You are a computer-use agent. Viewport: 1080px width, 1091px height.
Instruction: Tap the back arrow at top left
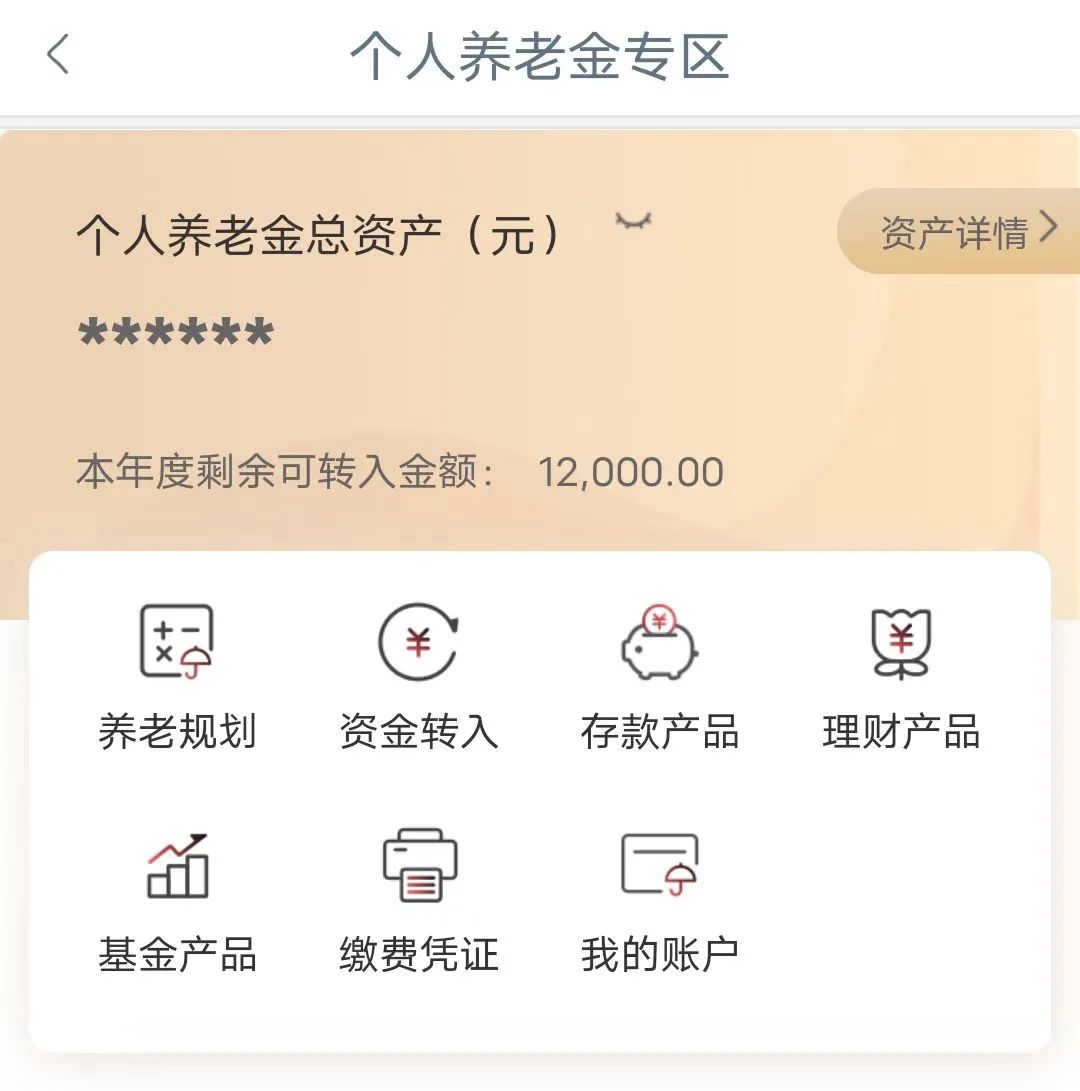57,57
